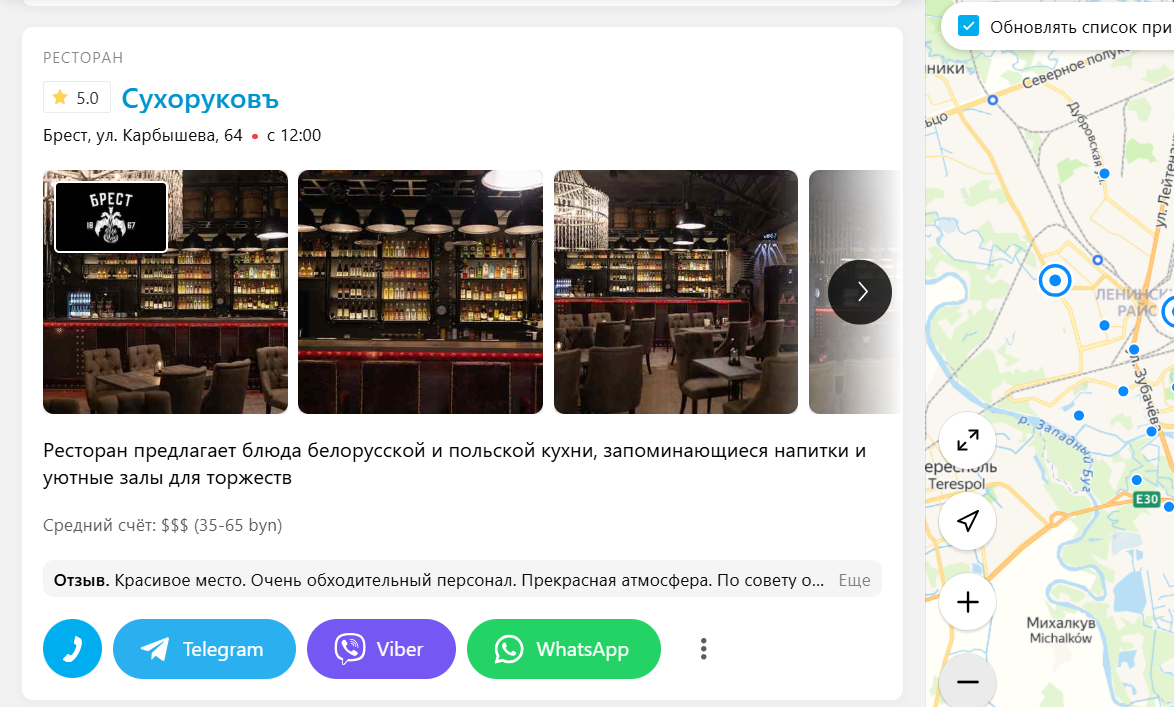Message the restaurant on Viber
Viewport: 1174px width, 707px height.
click(381, 649)
